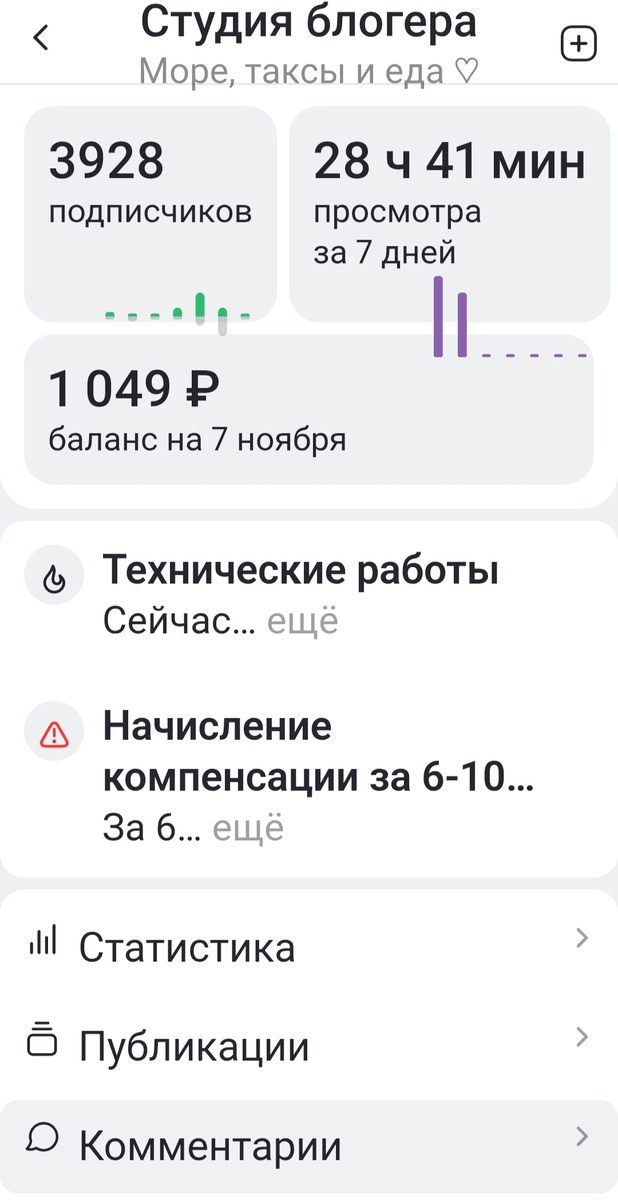Go back using the top arrow
Viewport: 618px width, 1200px height.
click(41, 39)
